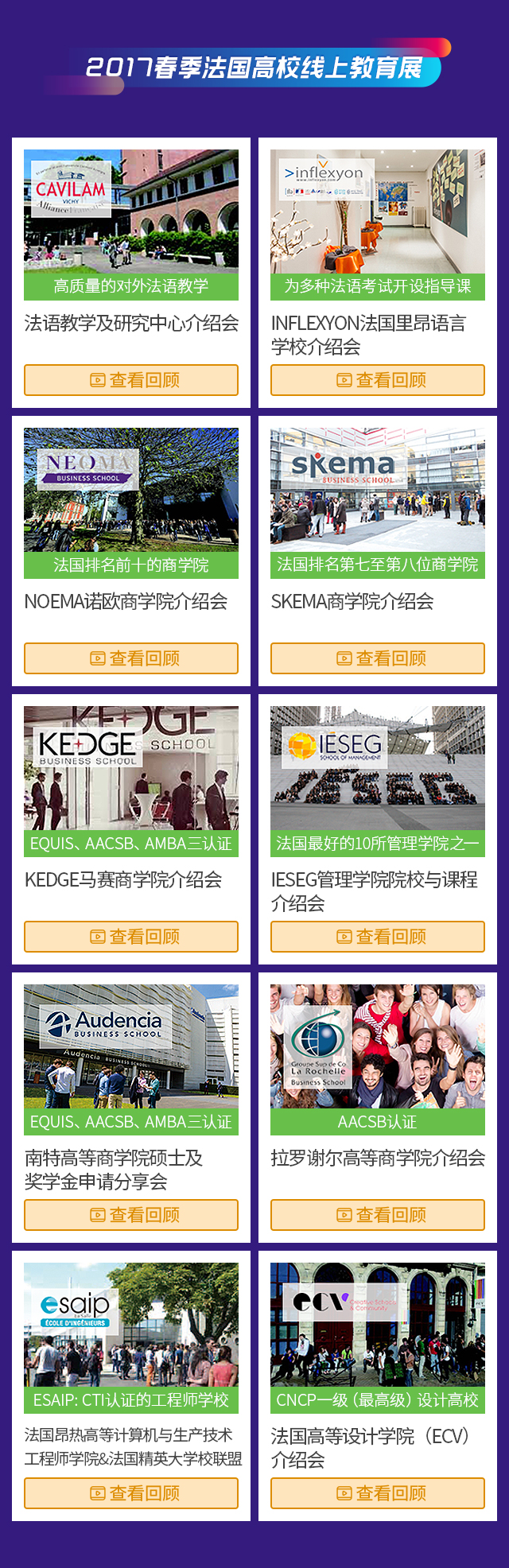Open 查看回顾 for INFLEXYON法国里昂语言学校介绍会
Image resolution: width=509 pixels, height=1568 pixels.
(378, 380)
